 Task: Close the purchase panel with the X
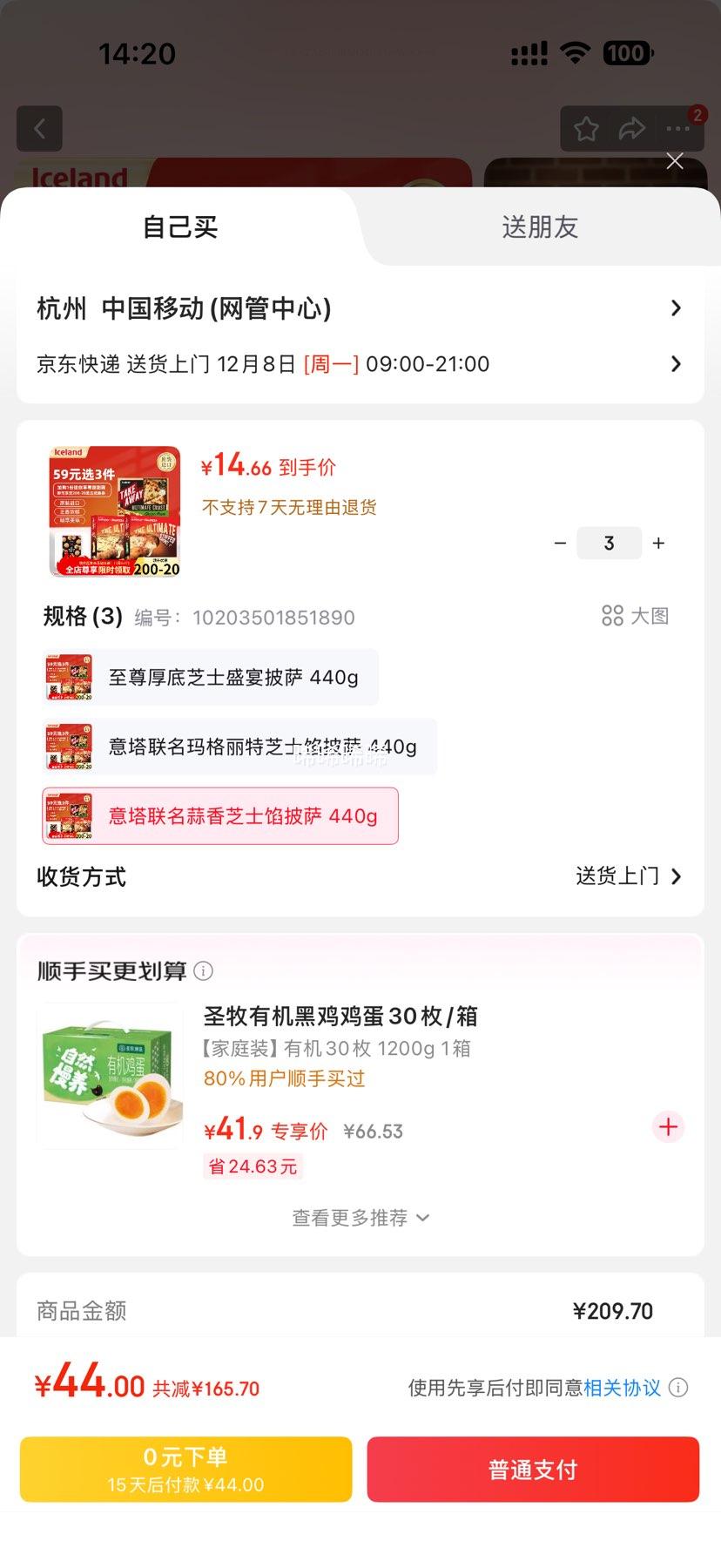(675, 161)
